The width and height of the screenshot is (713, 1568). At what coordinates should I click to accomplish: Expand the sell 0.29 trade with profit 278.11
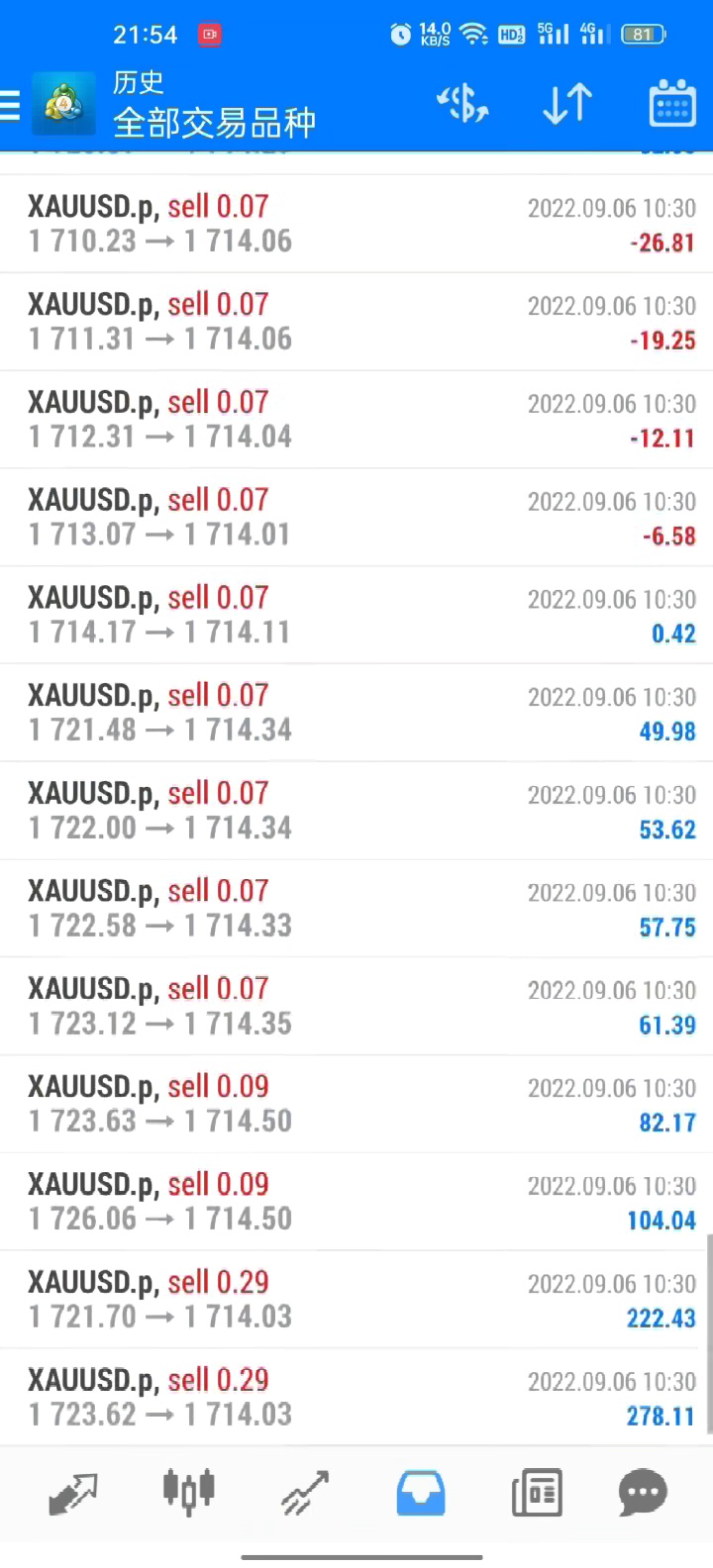[x=356, y=1397]
